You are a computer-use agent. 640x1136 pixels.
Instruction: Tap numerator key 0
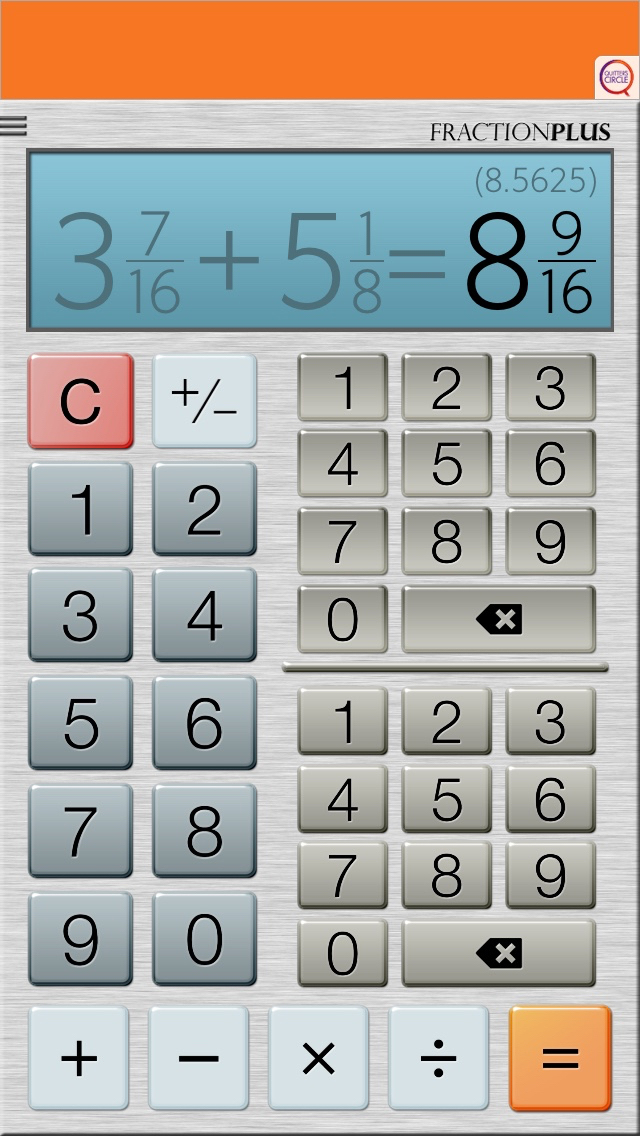343,619
